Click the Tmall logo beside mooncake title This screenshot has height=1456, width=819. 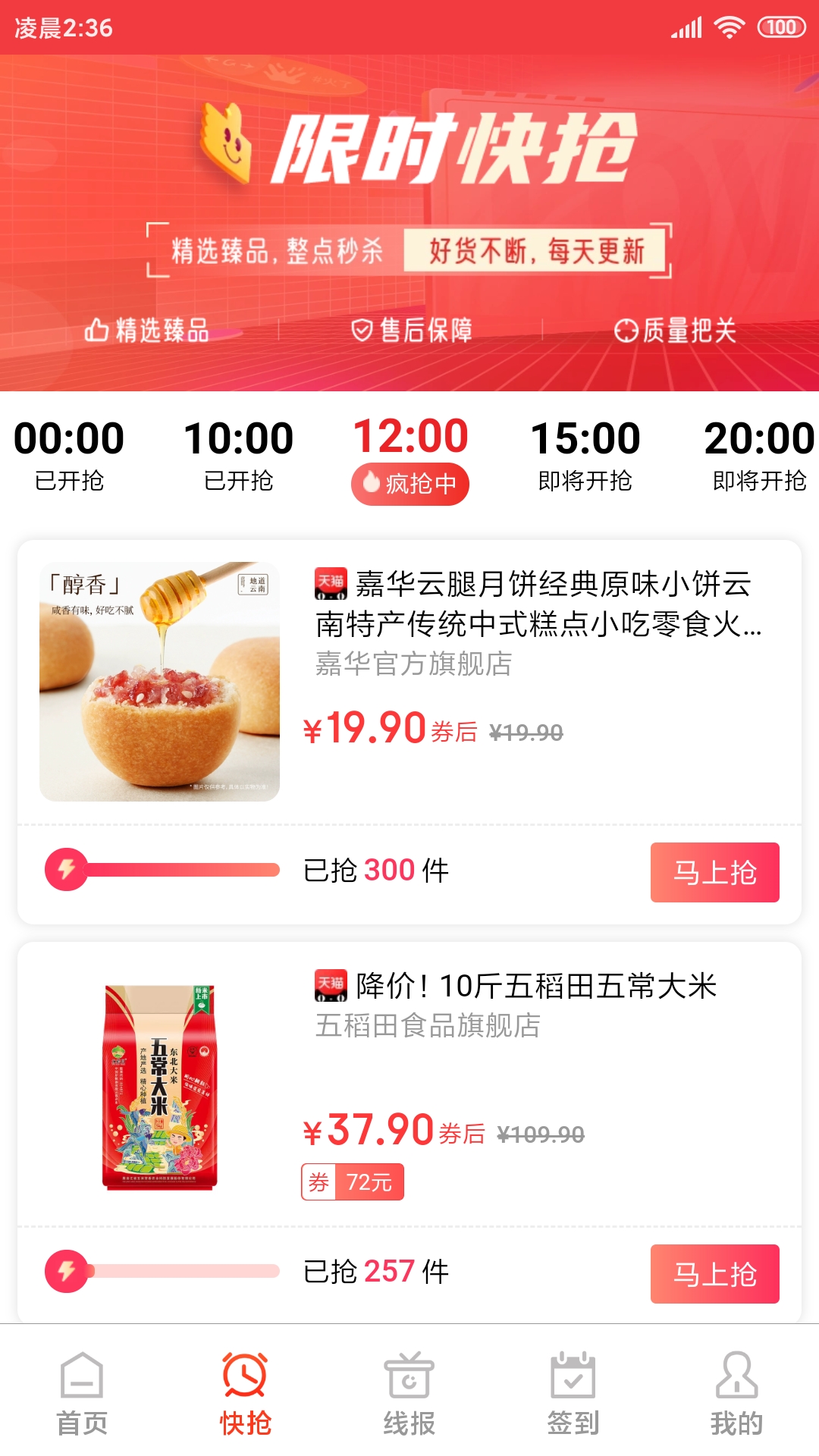pos(331,585)
